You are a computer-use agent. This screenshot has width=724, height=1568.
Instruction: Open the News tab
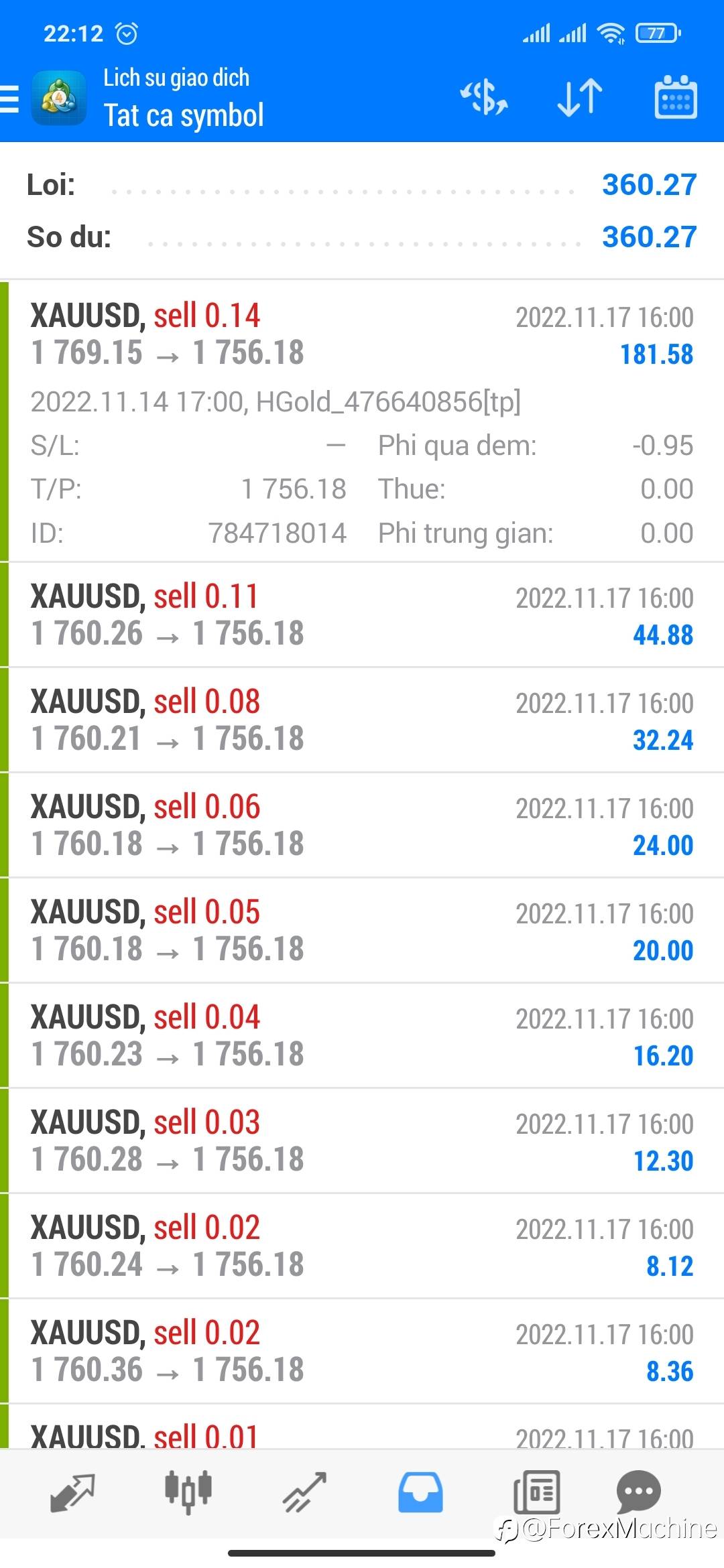pyautogui.click(x=536, y=1493)
